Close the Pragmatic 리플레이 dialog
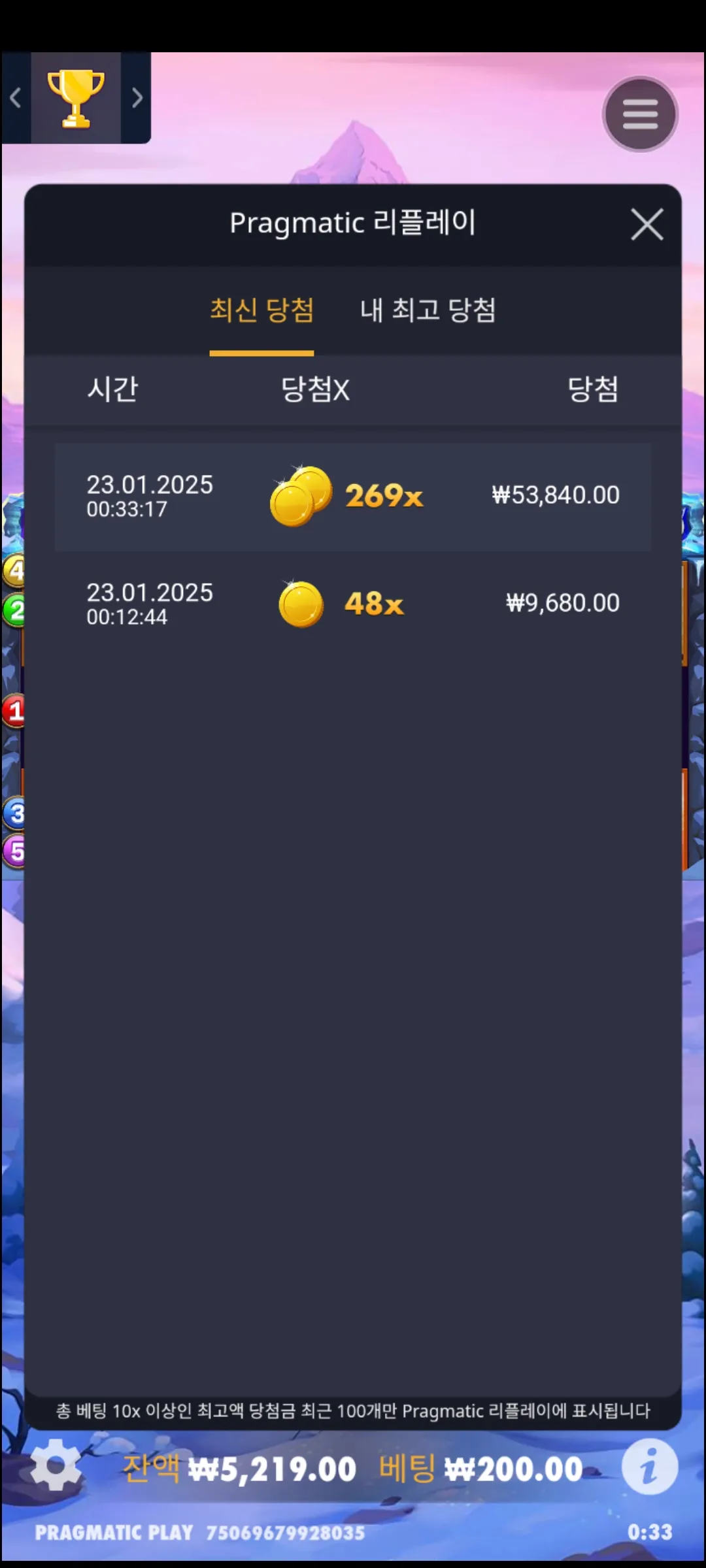 [647, 224]
